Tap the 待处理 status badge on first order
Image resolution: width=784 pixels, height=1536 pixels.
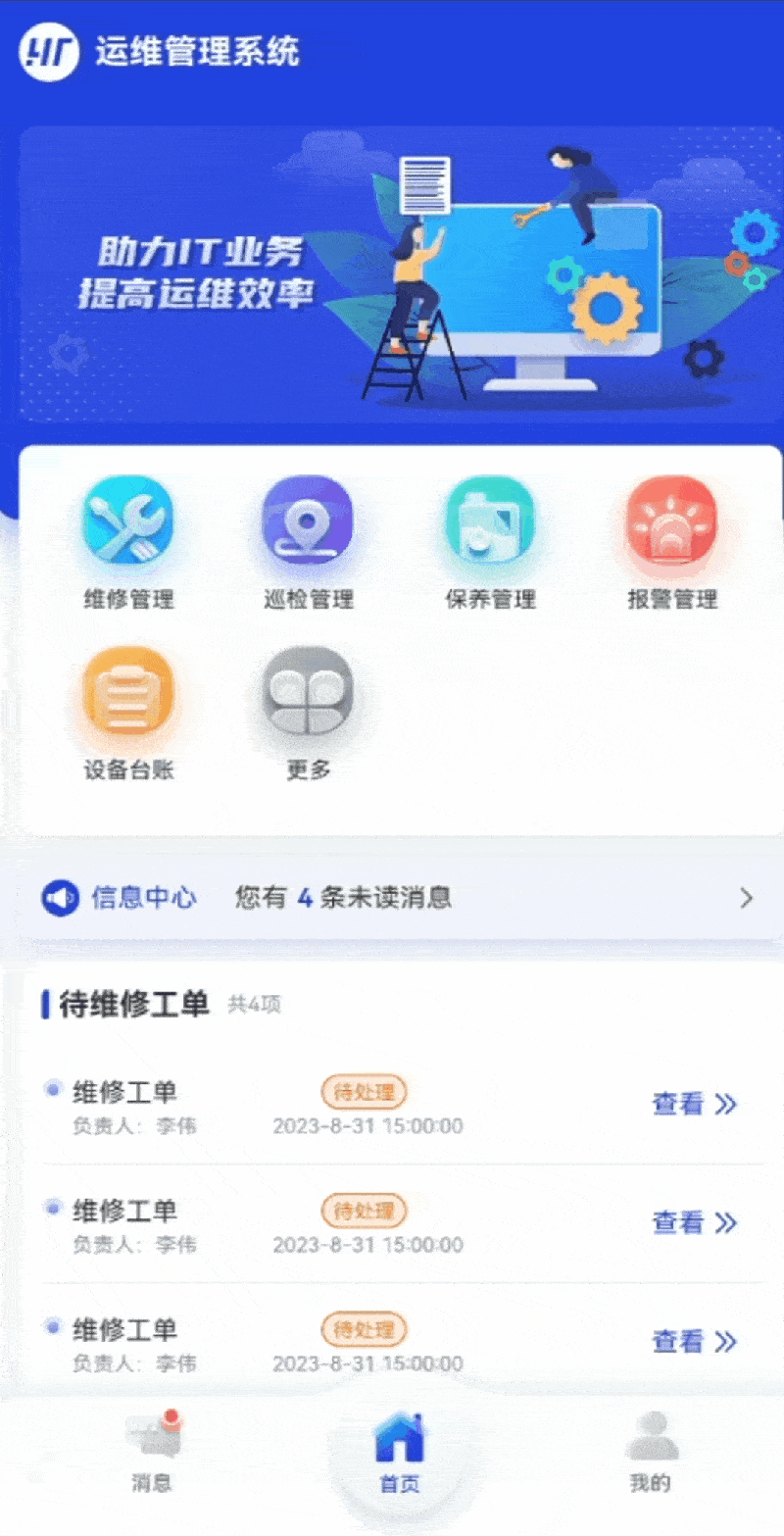(364, 1091)
